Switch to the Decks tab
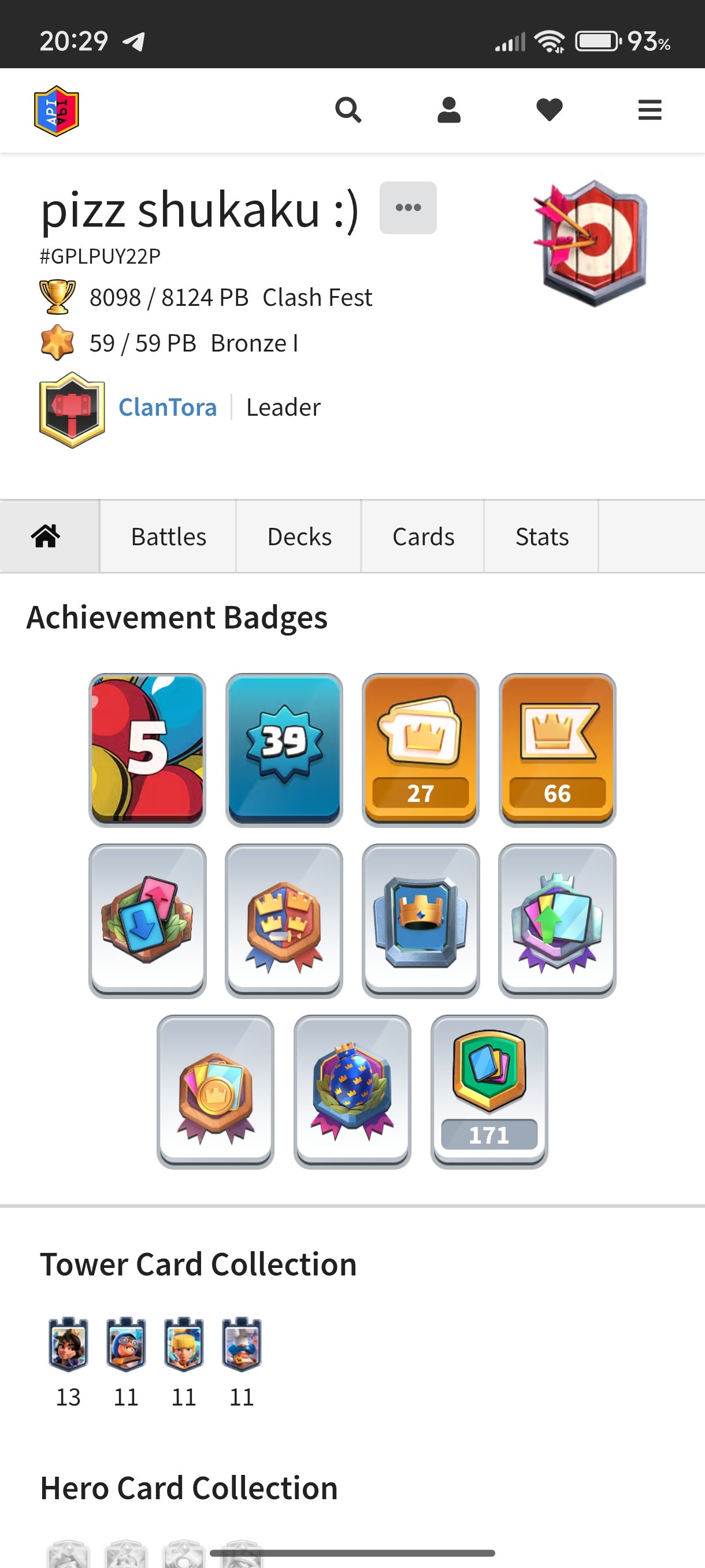Image resolution: width=705 pixels, height=1568 pixels. [299, 537]
